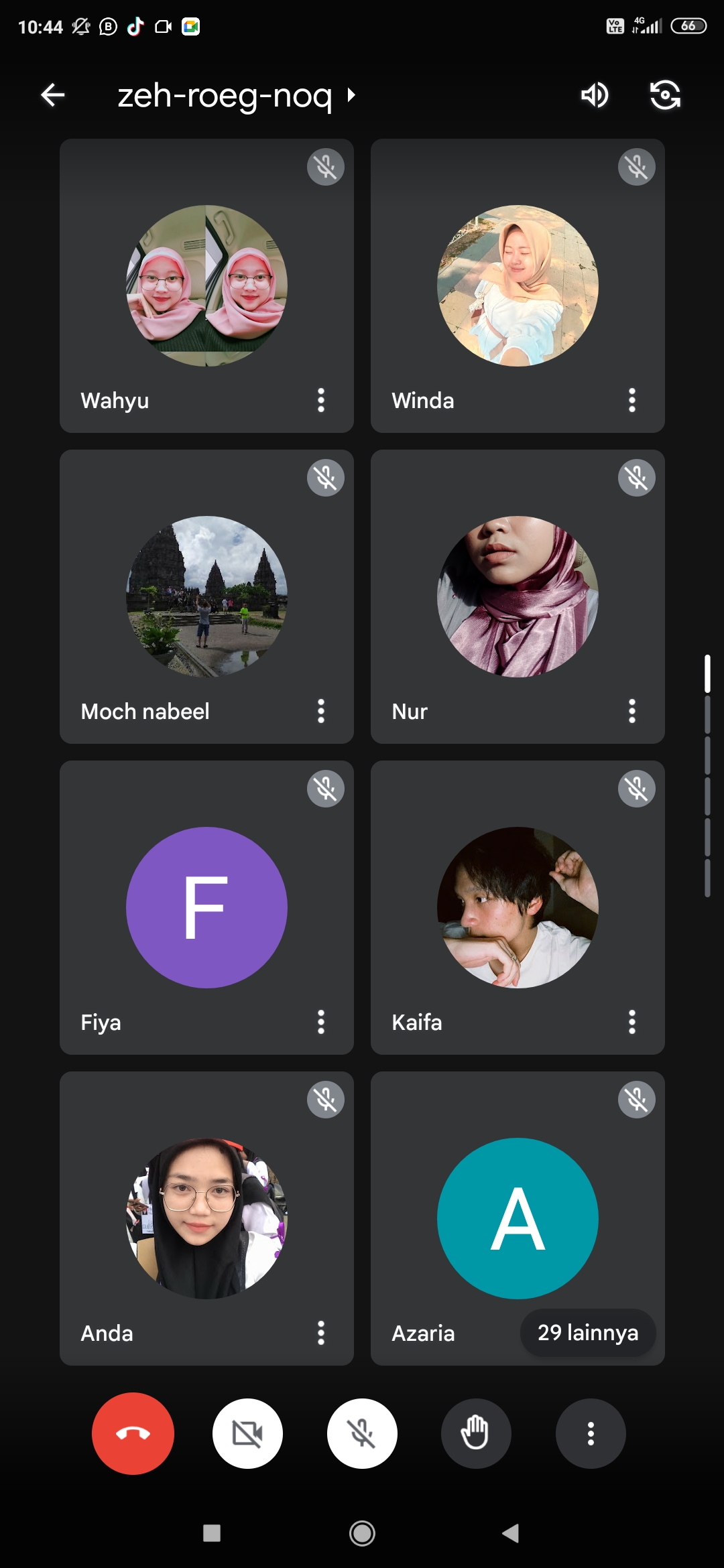This screenshot has height=1568, width=724.
Task: Open options menu for Winda
Action: pyautogui.click(x=631, y=400)
